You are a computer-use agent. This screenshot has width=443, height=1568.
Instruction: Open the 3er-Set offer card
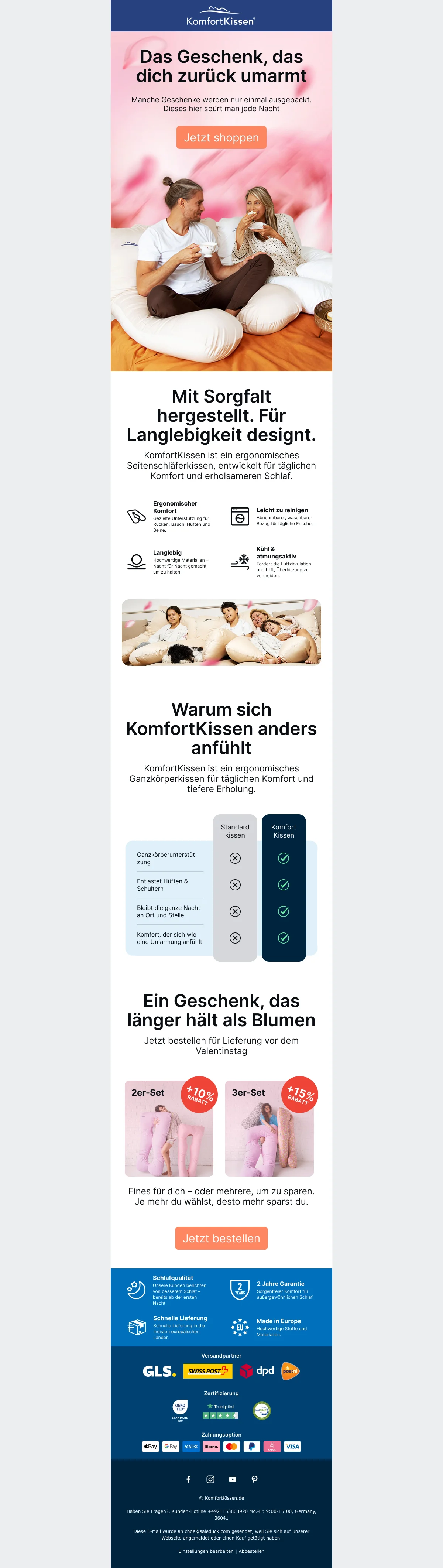tap(269, 1128)
